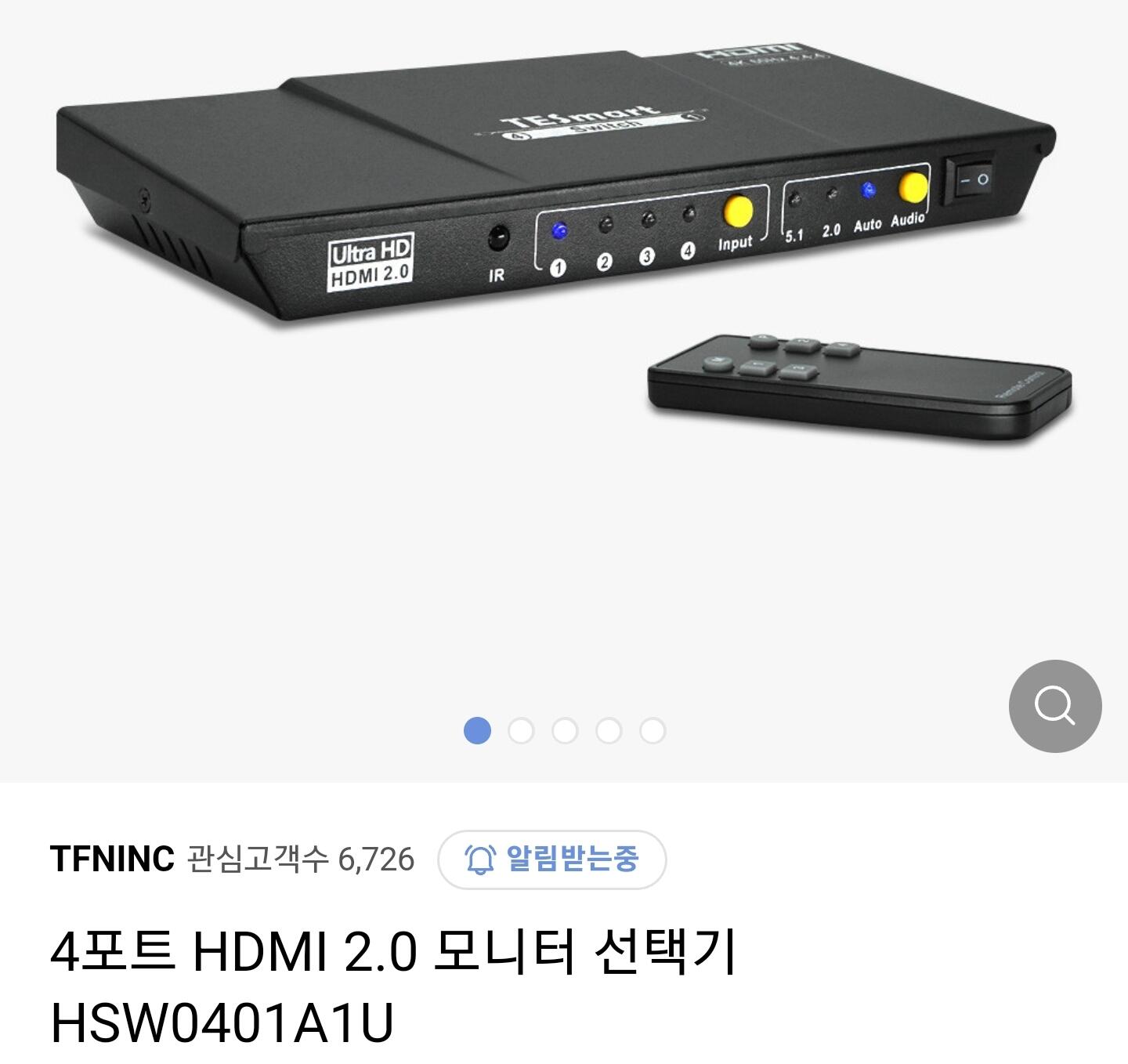
Task: Toggle the 알림받는중 notification button
Action: 551,860
